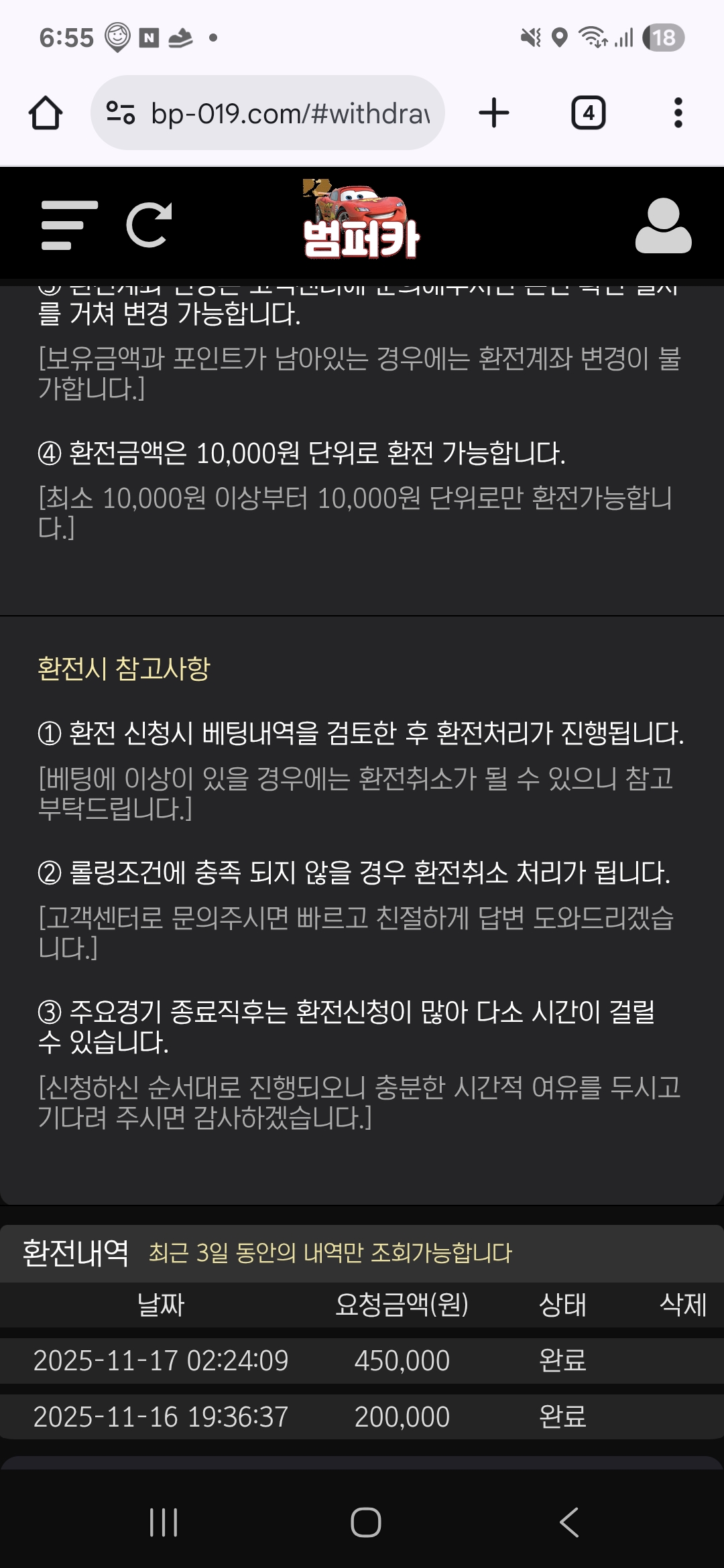Tap the site refresh icon

click(x=149, y=225)
